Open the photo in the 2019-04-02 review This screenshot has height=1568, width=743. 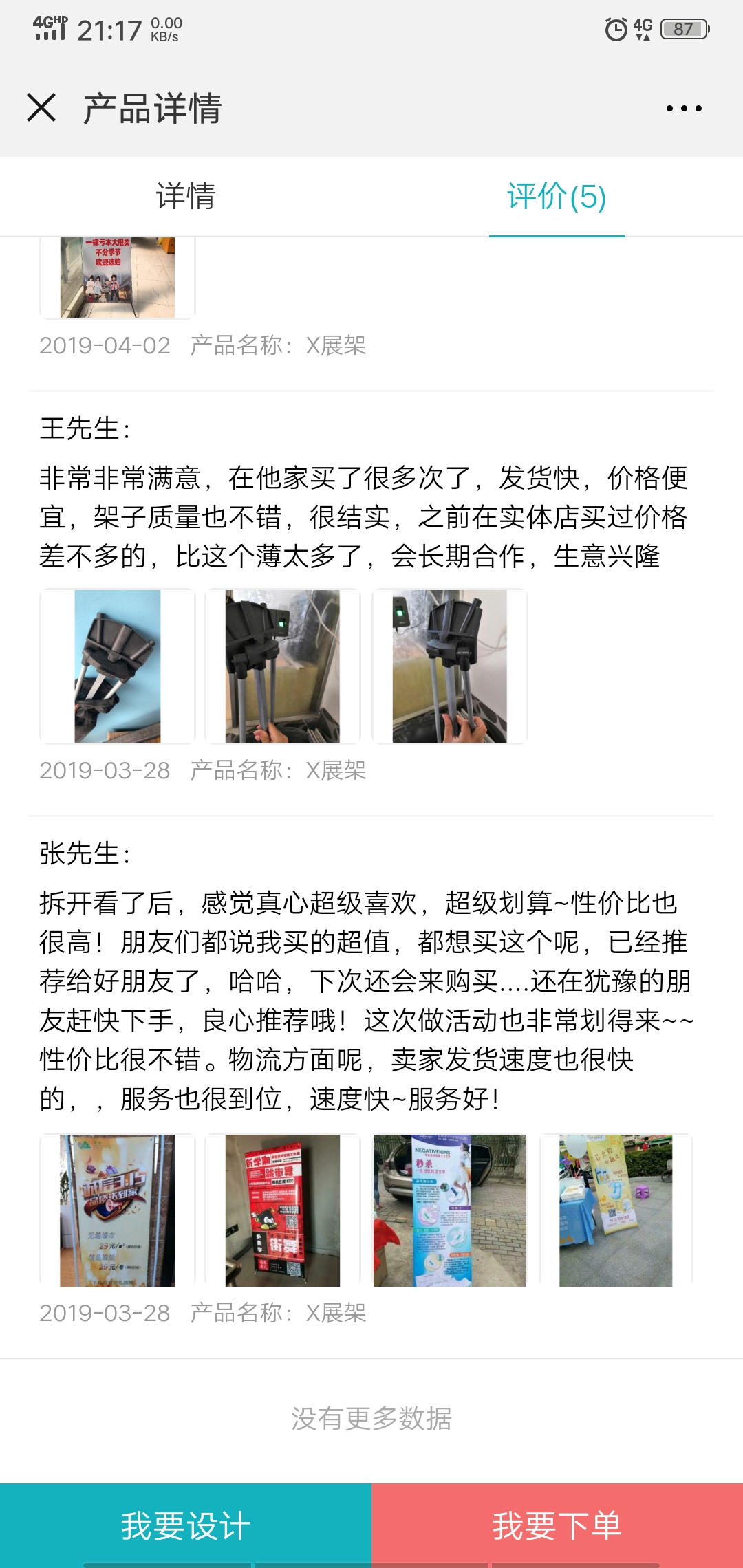coord(118,275)
